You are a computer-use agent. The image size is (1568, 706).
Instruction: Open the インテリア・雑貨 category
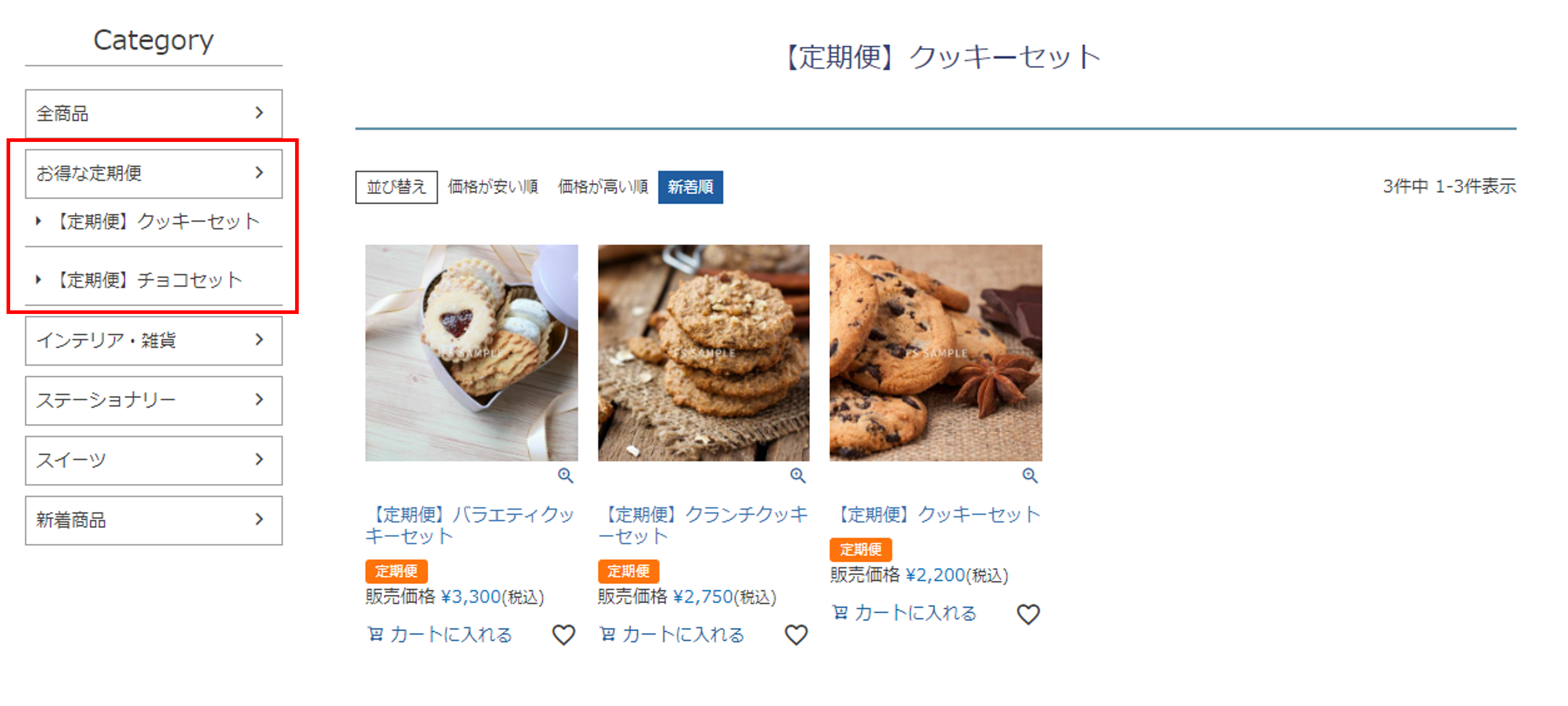coord(154,340)
